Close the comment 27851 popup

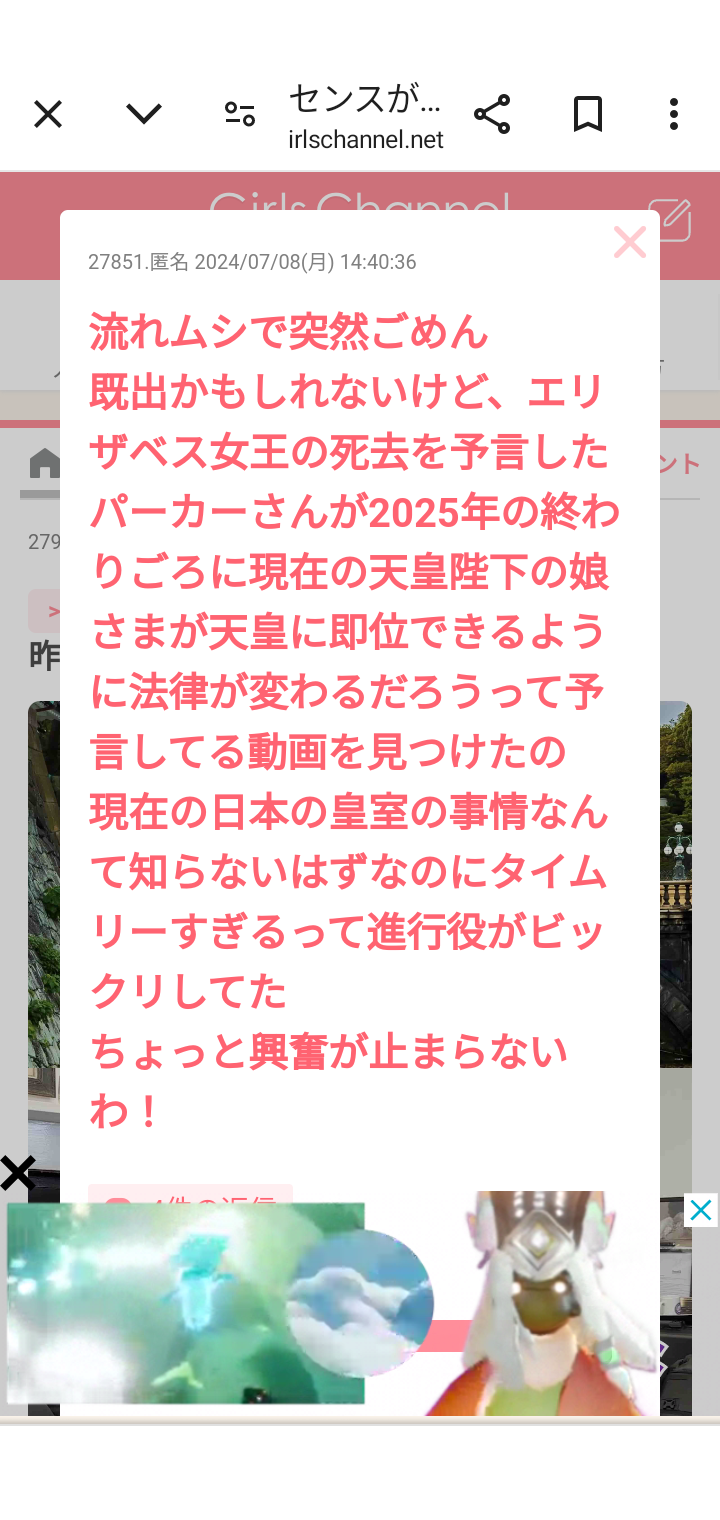pos(630,243)
